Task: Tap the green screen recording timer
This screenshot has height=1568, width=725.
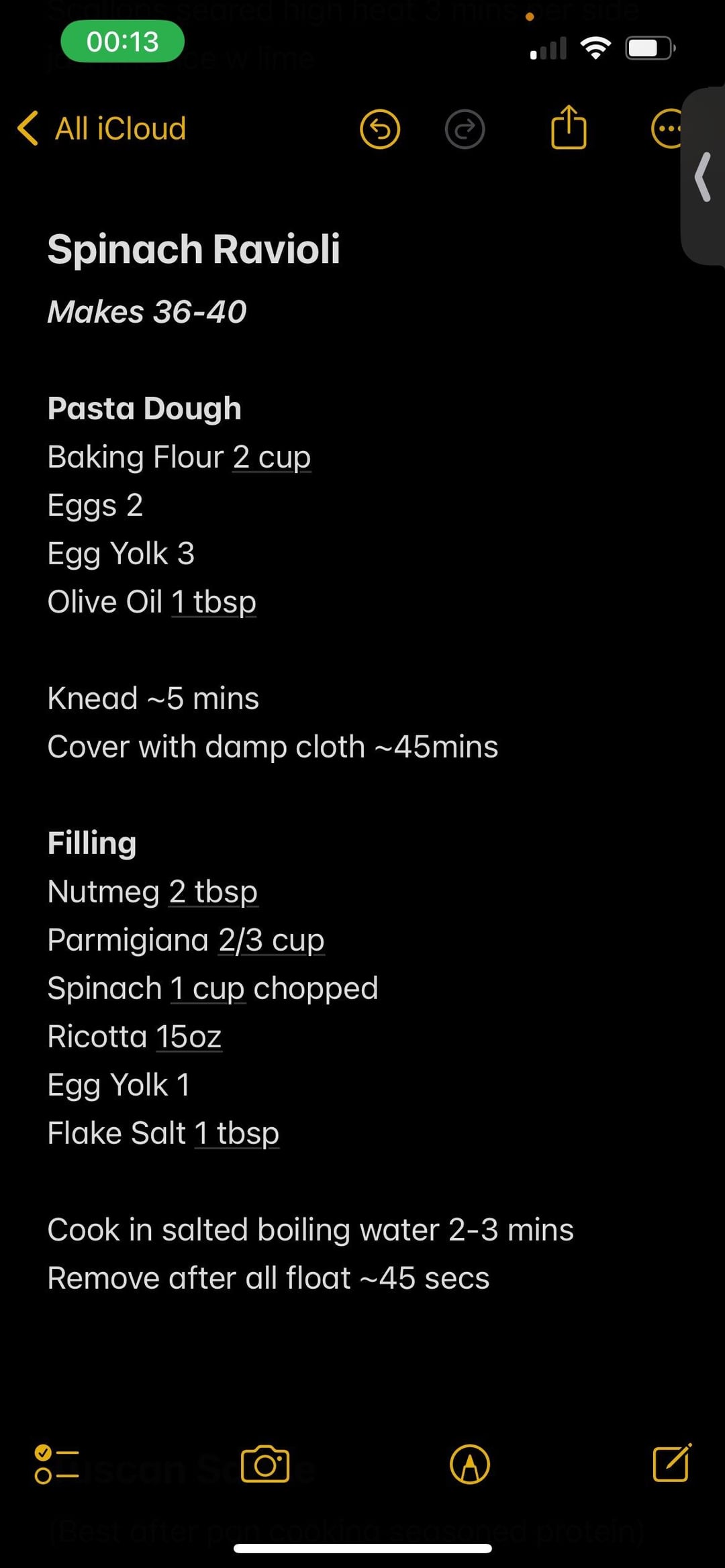Action: click(x=123, y=42)
